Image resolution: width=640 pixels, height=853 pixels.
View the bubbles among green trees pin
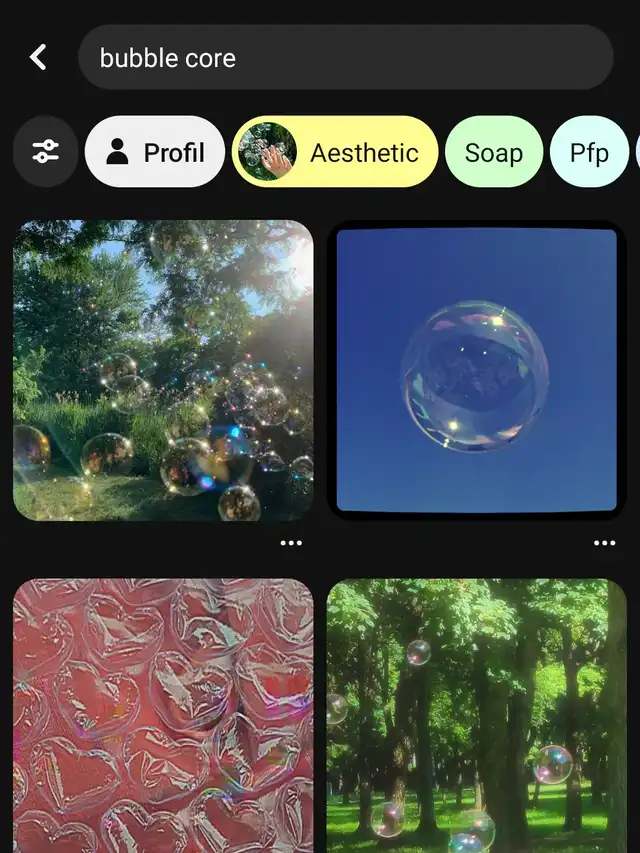(477, 715)
